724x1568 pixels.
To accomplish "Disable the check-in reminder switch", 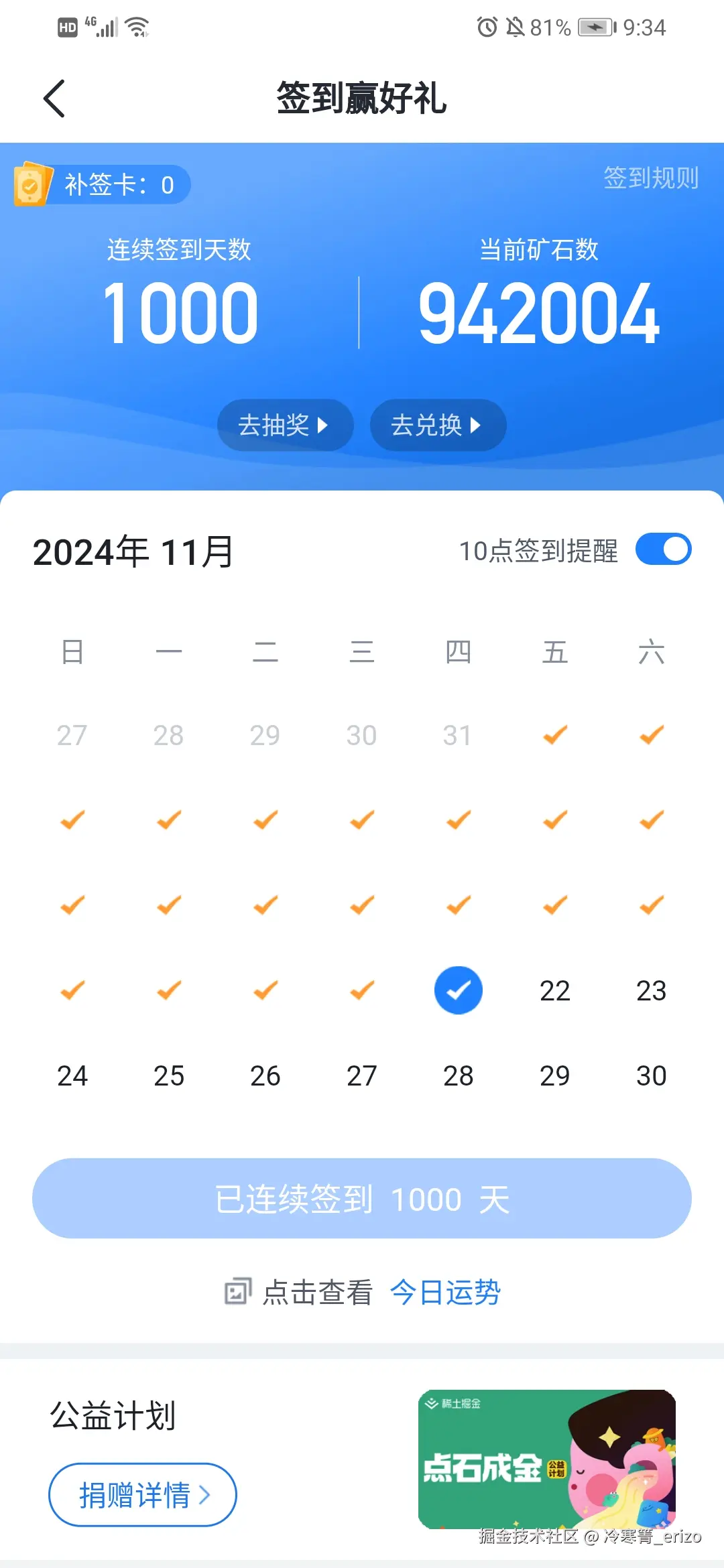I will [x=664, y=549].
